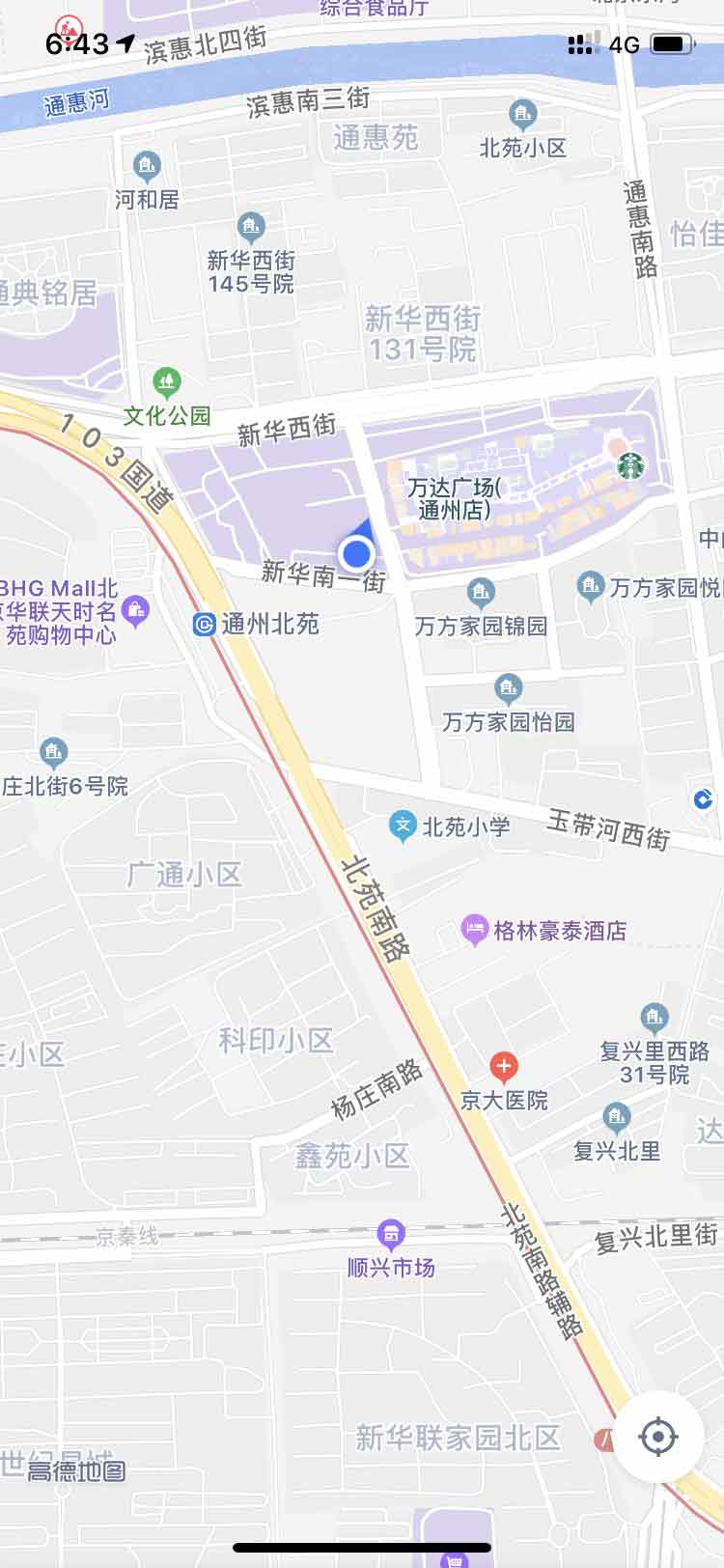
Task: Open the 新华西街145号院 marker
Action: pyautogui.click(x=251, y=228)
